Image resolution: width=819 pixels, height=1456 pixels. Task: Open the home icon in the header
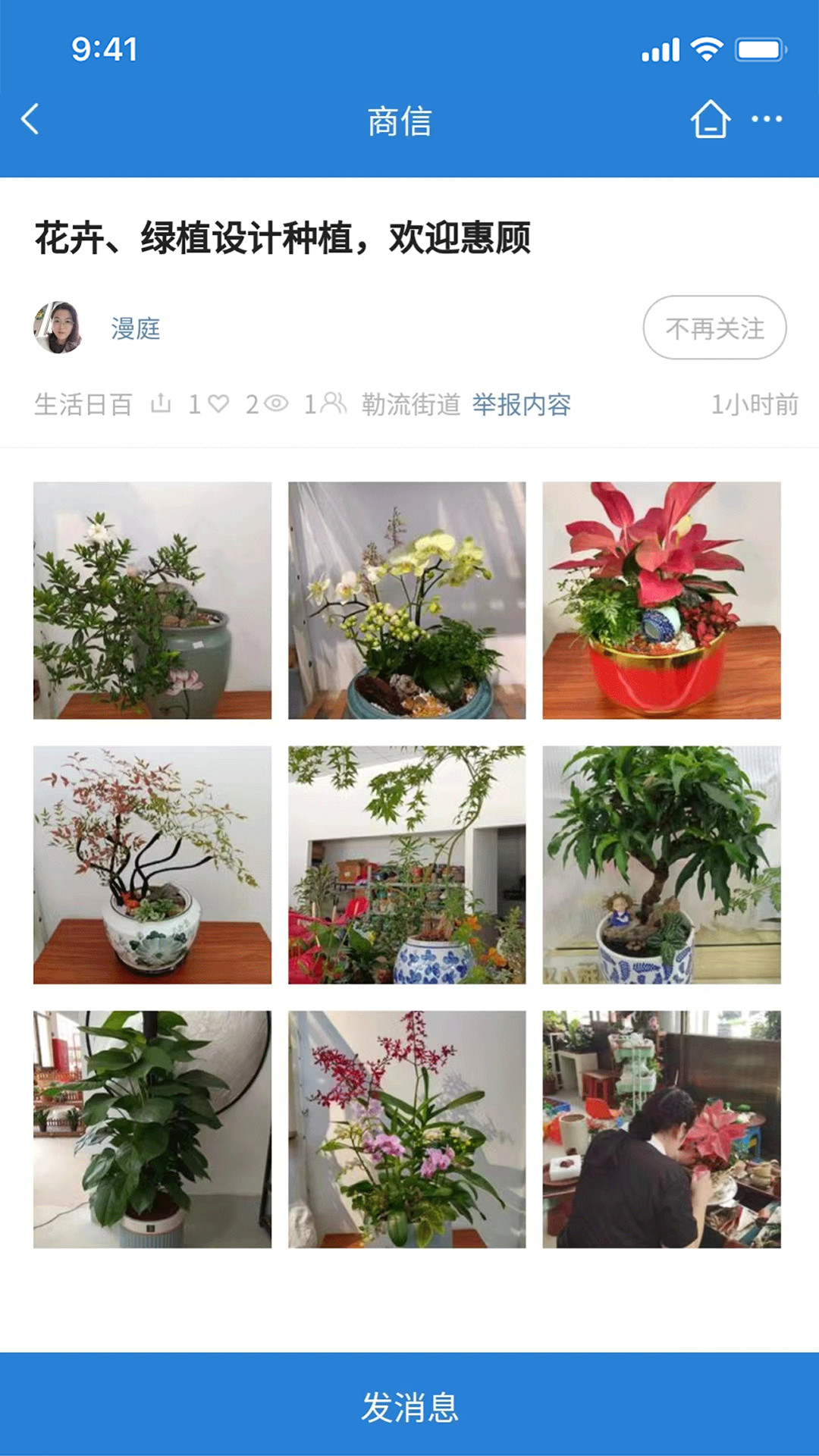(x=710, y=120)
